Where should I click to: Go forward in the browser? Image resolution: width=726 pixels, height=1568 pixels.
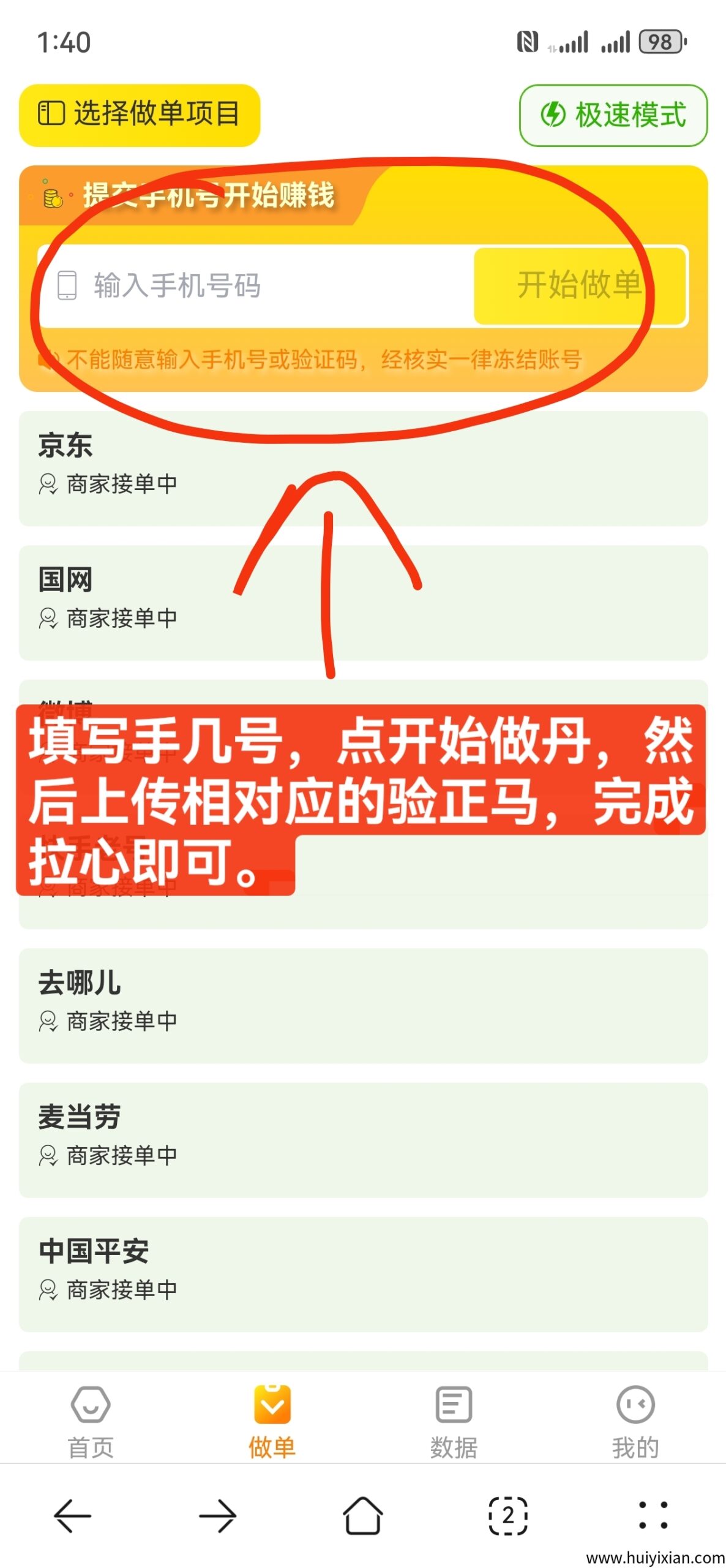(x=217, y=1515)
